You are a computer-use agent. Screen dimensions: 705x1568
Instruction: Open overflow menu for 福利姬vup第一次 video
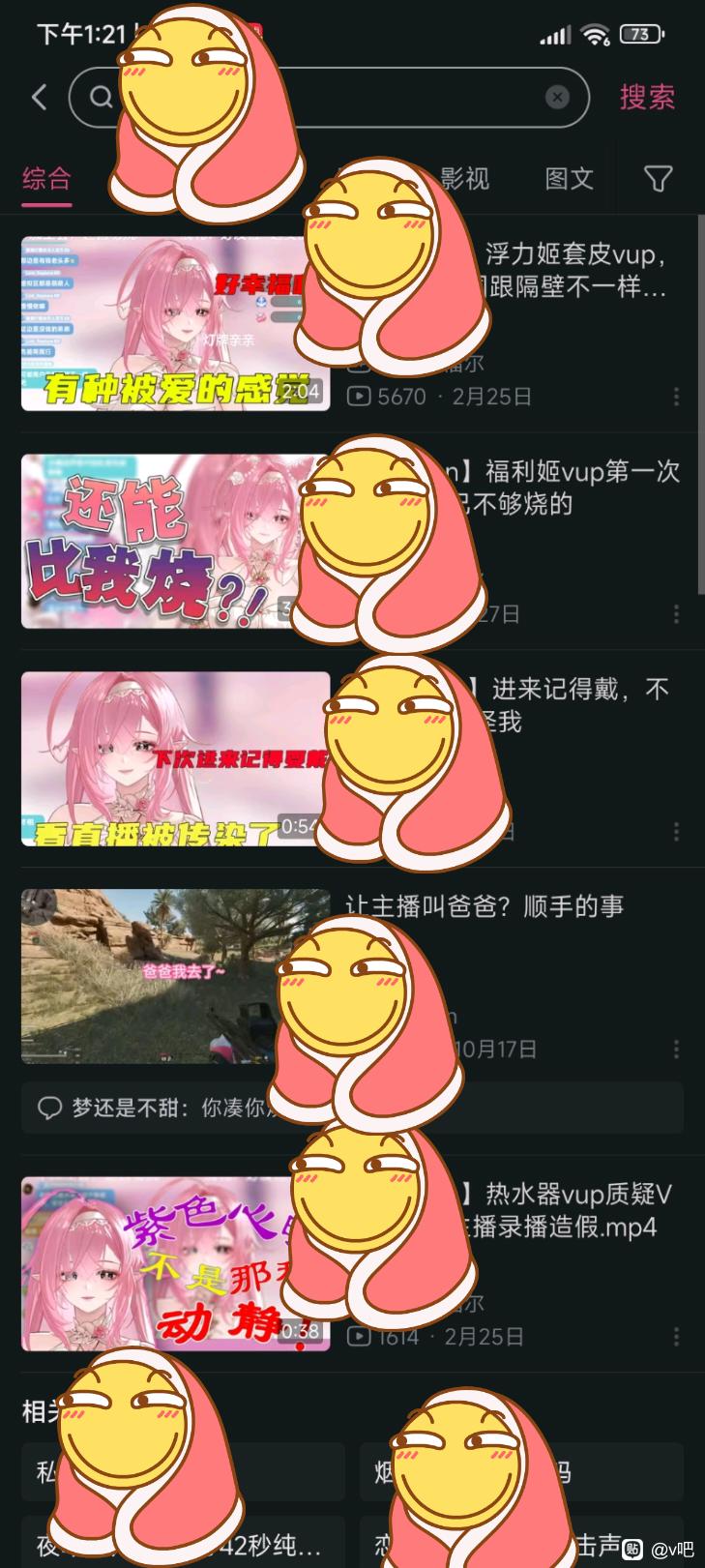676,614
